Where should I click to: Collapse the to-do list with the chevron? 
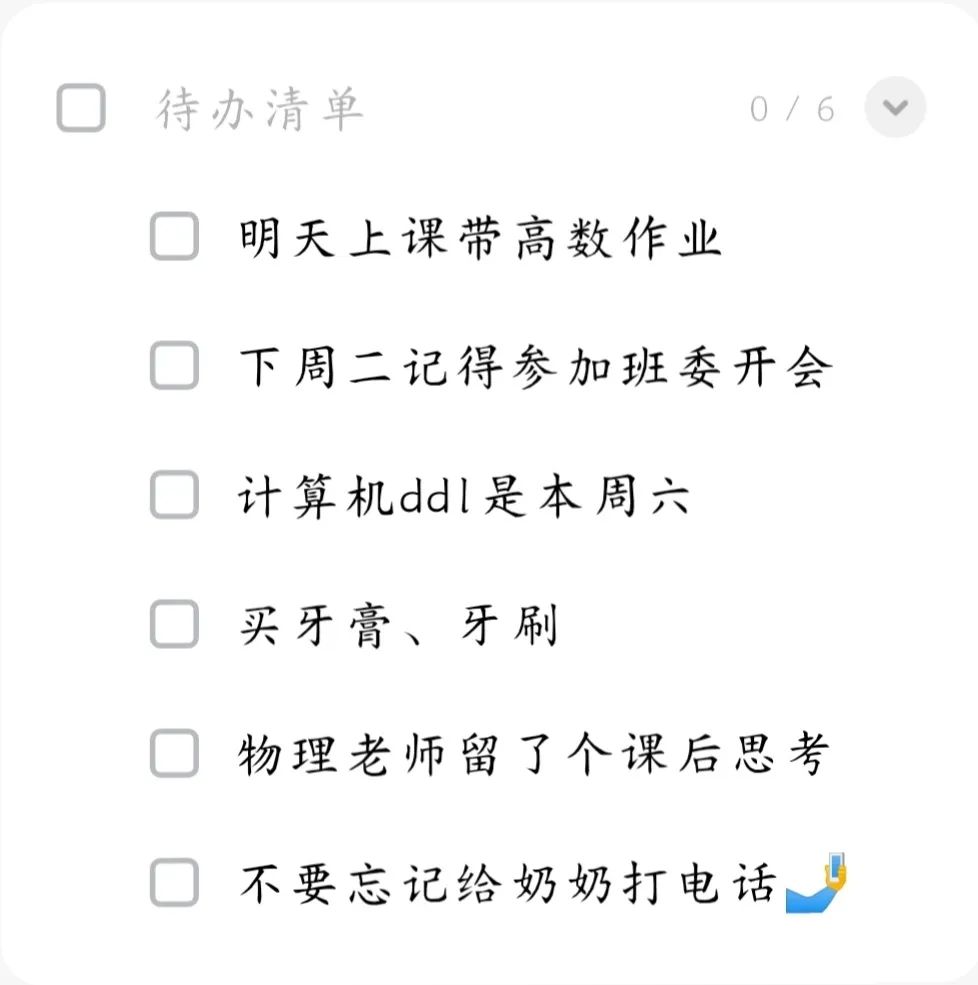tap(895, 107)
